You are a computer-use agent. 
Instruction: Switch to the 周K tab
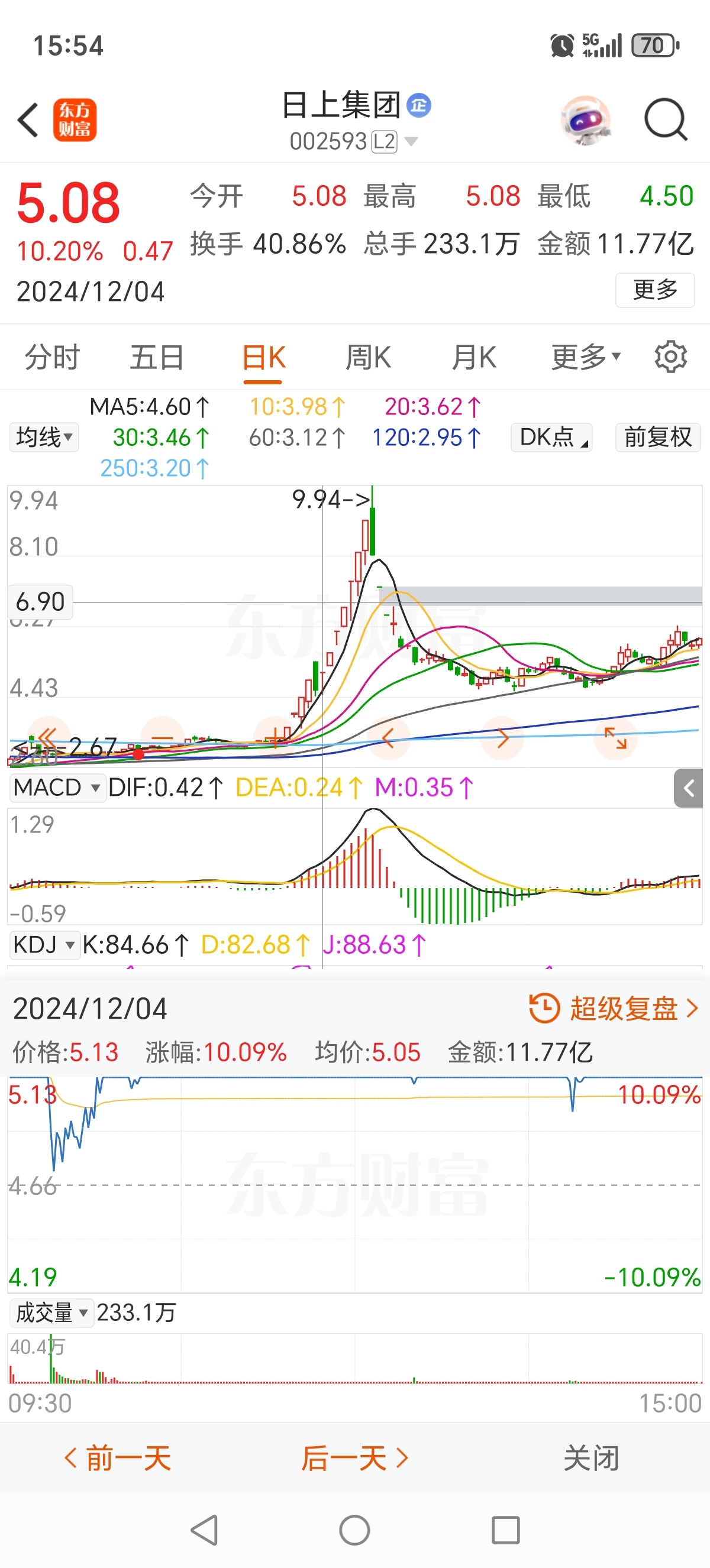point(368,357)
